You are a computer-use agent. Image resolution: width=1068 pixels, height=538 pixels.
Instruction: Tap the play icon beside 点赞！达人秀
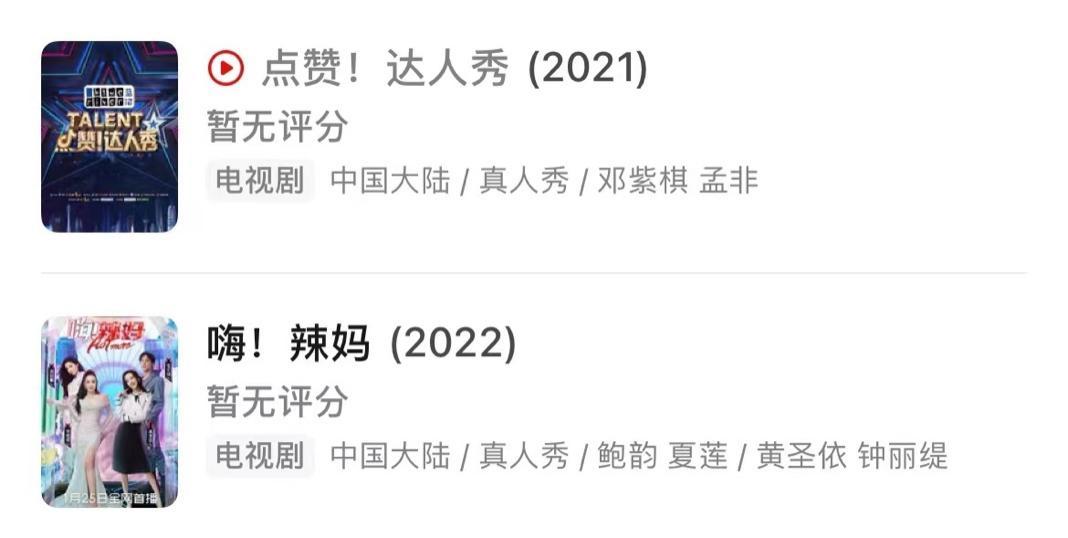click(225, 68)
